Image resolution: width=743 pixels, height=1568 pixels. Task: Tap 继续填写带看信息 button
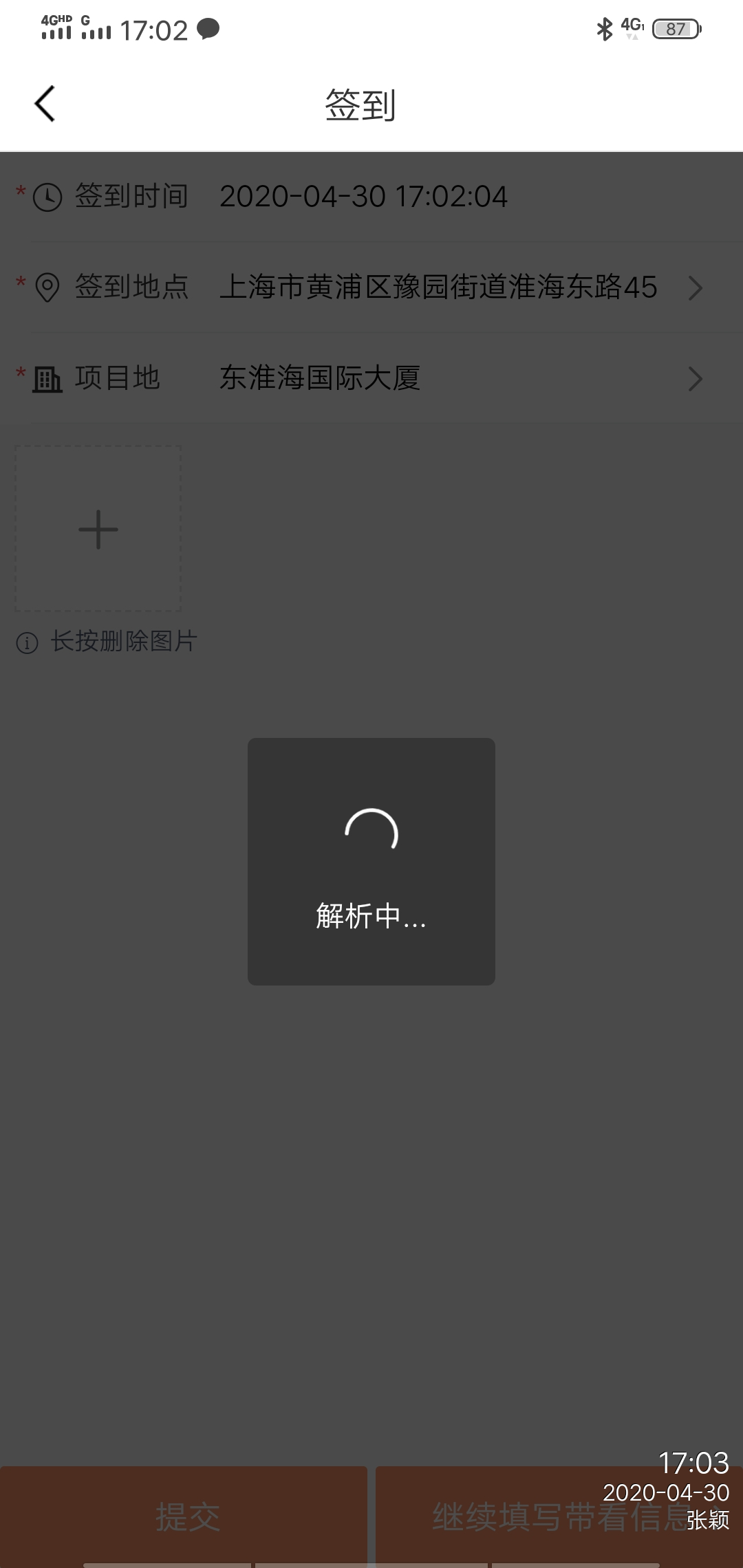pyautogui.click(x=559, y=1516)
